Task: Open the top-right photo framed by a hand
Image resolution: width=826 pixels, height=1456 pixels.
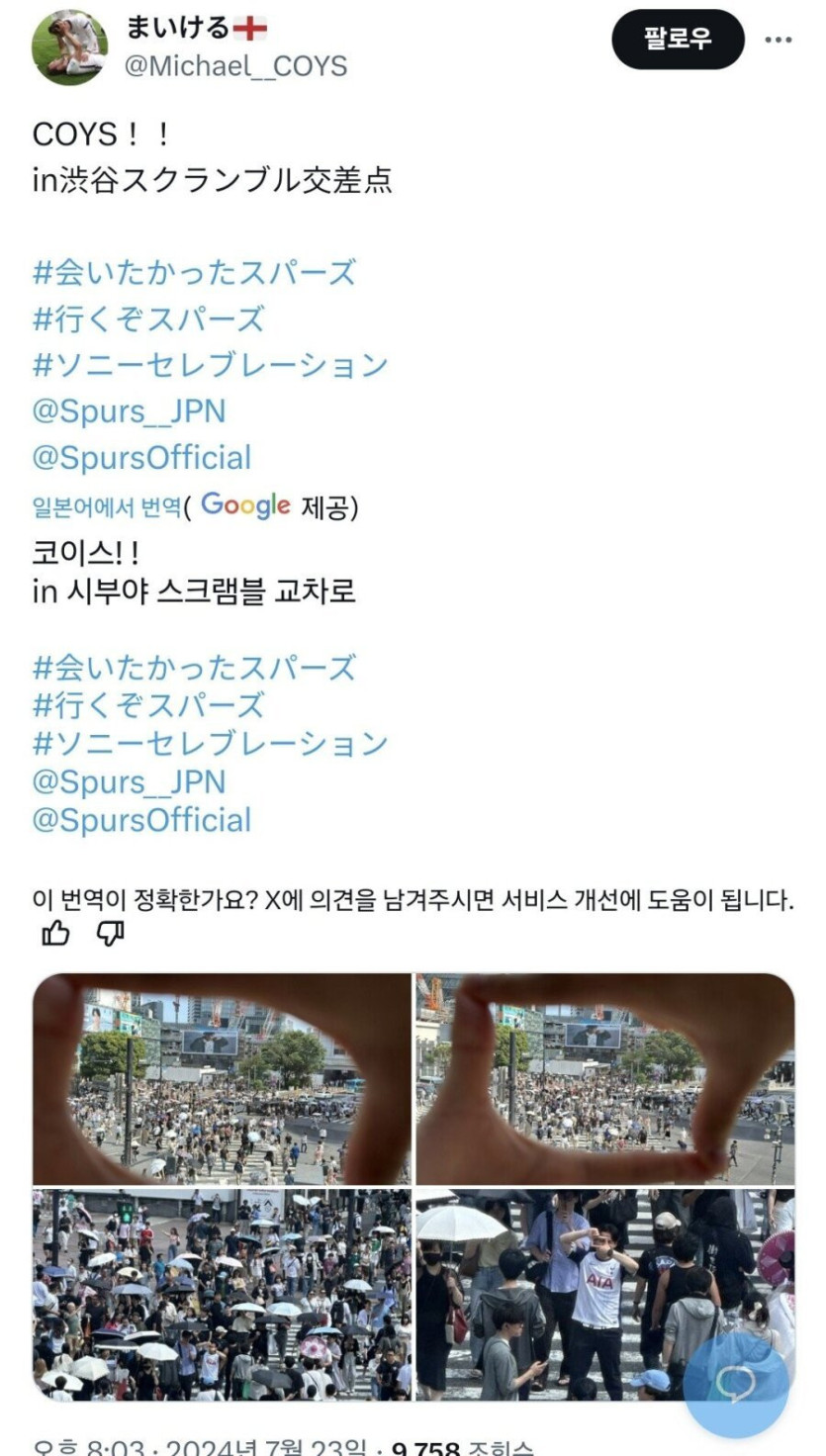Action: pyautogui.click(x=604, y=1079)
